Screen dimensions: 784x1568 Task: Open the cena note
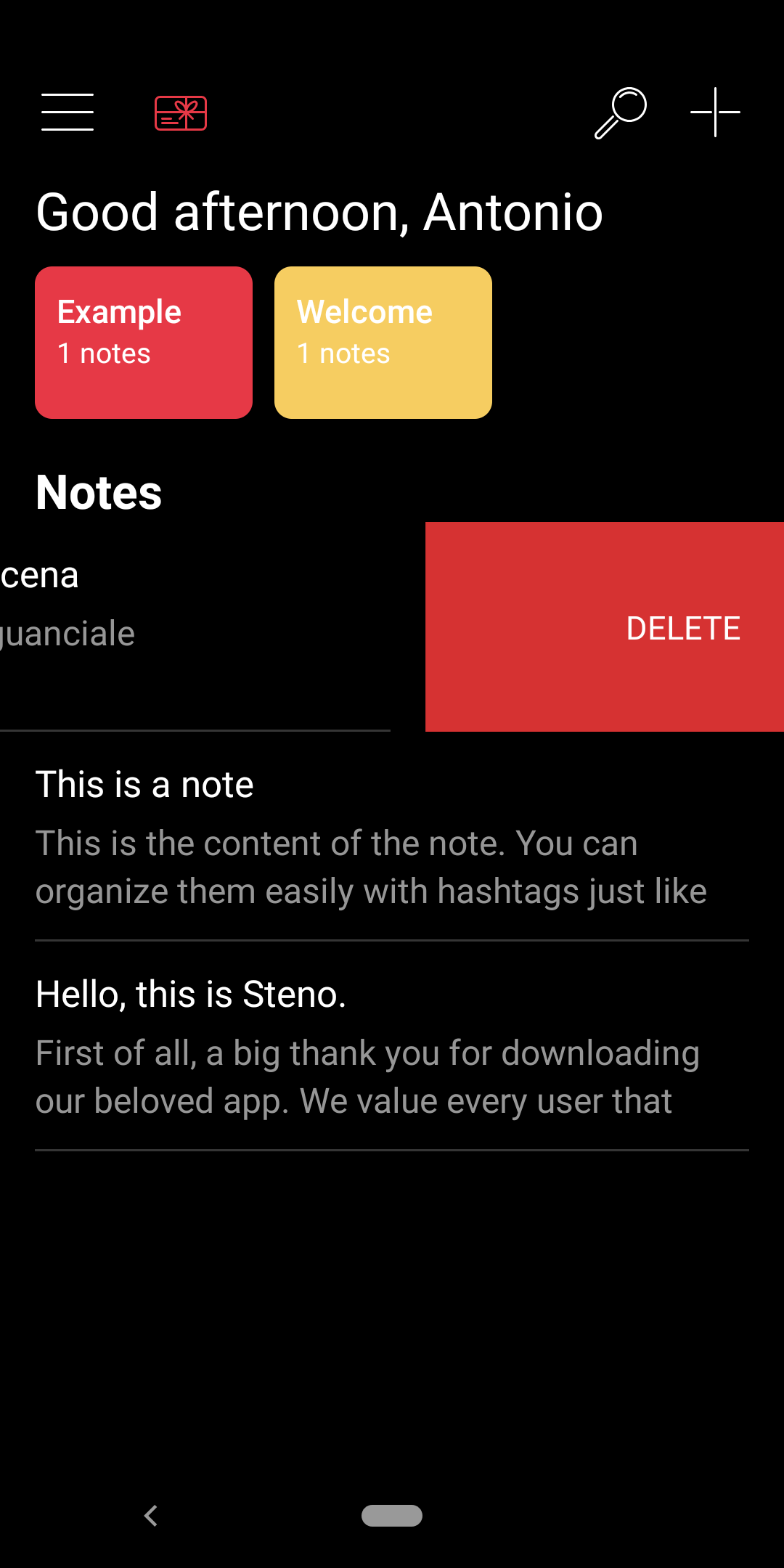195,626
